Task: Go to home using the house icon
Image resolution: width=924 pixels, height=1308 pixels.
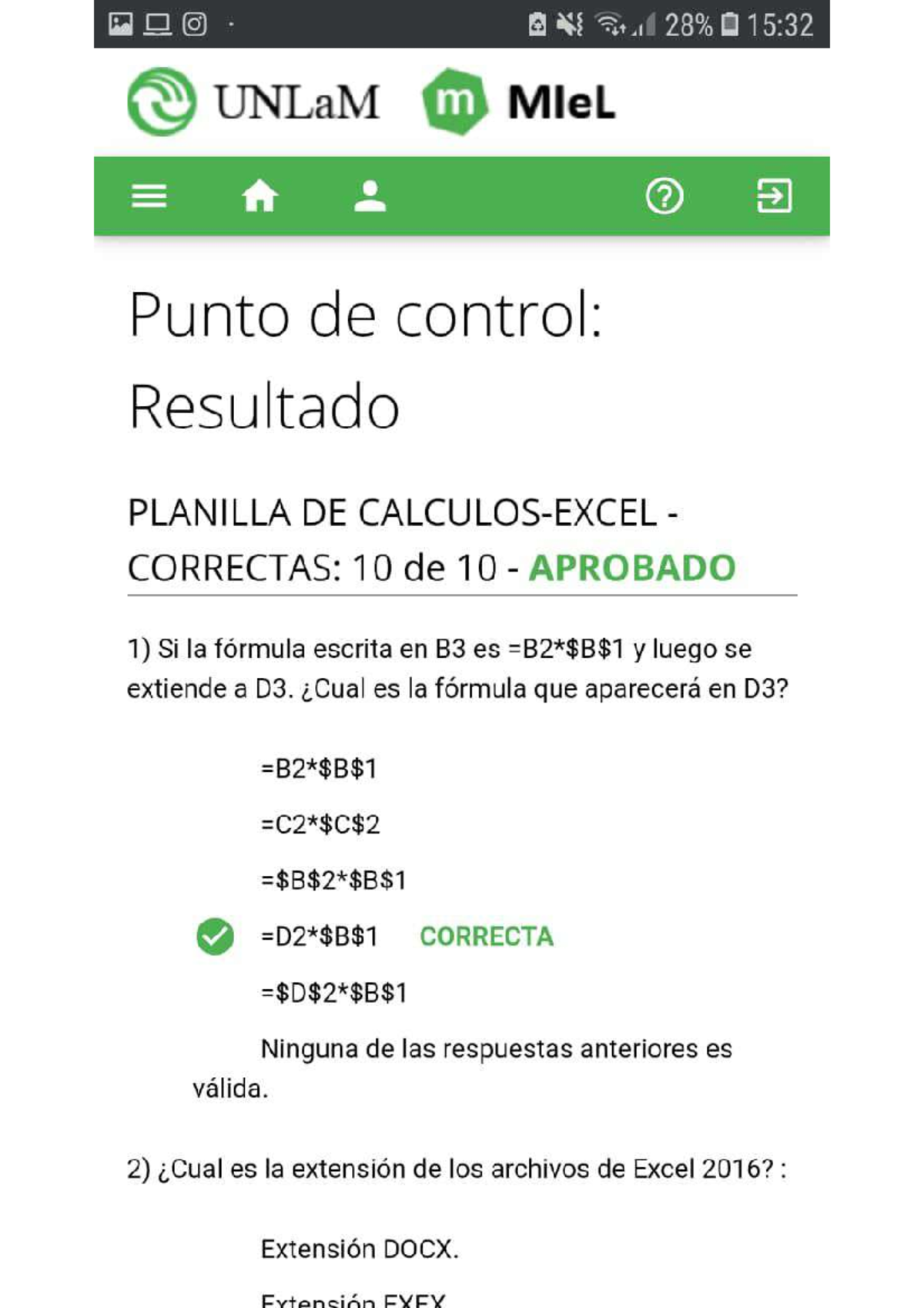Action: coord(260,197)
